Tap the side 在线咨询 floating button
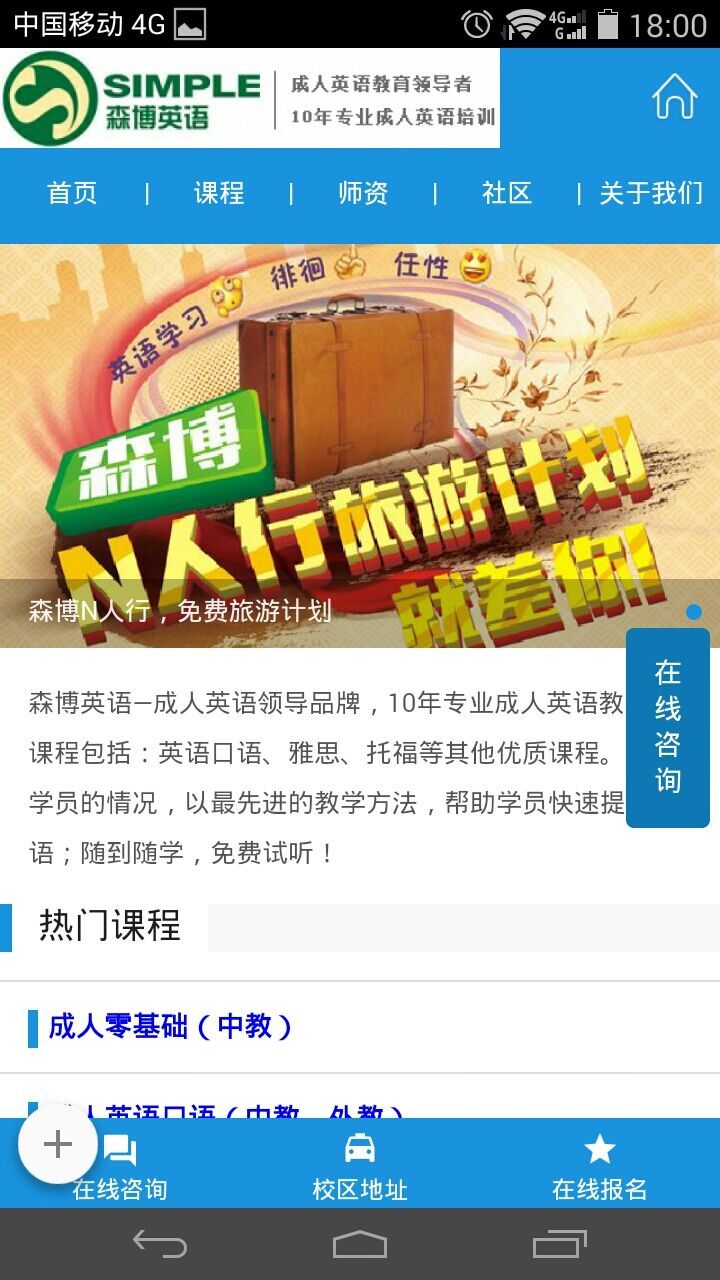 (667, 727)
